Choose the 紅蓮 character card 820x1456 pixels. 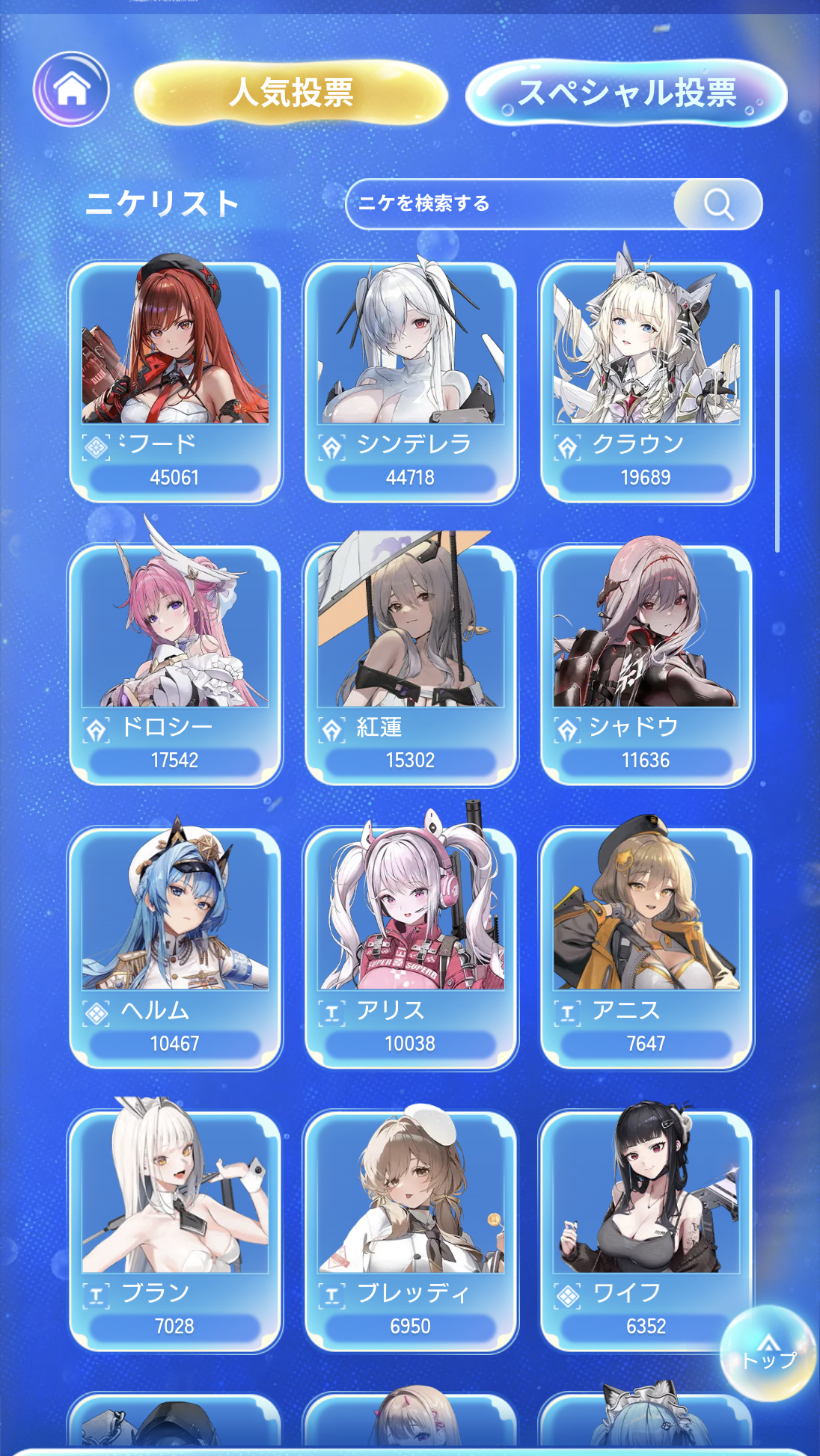pos(410,664)
